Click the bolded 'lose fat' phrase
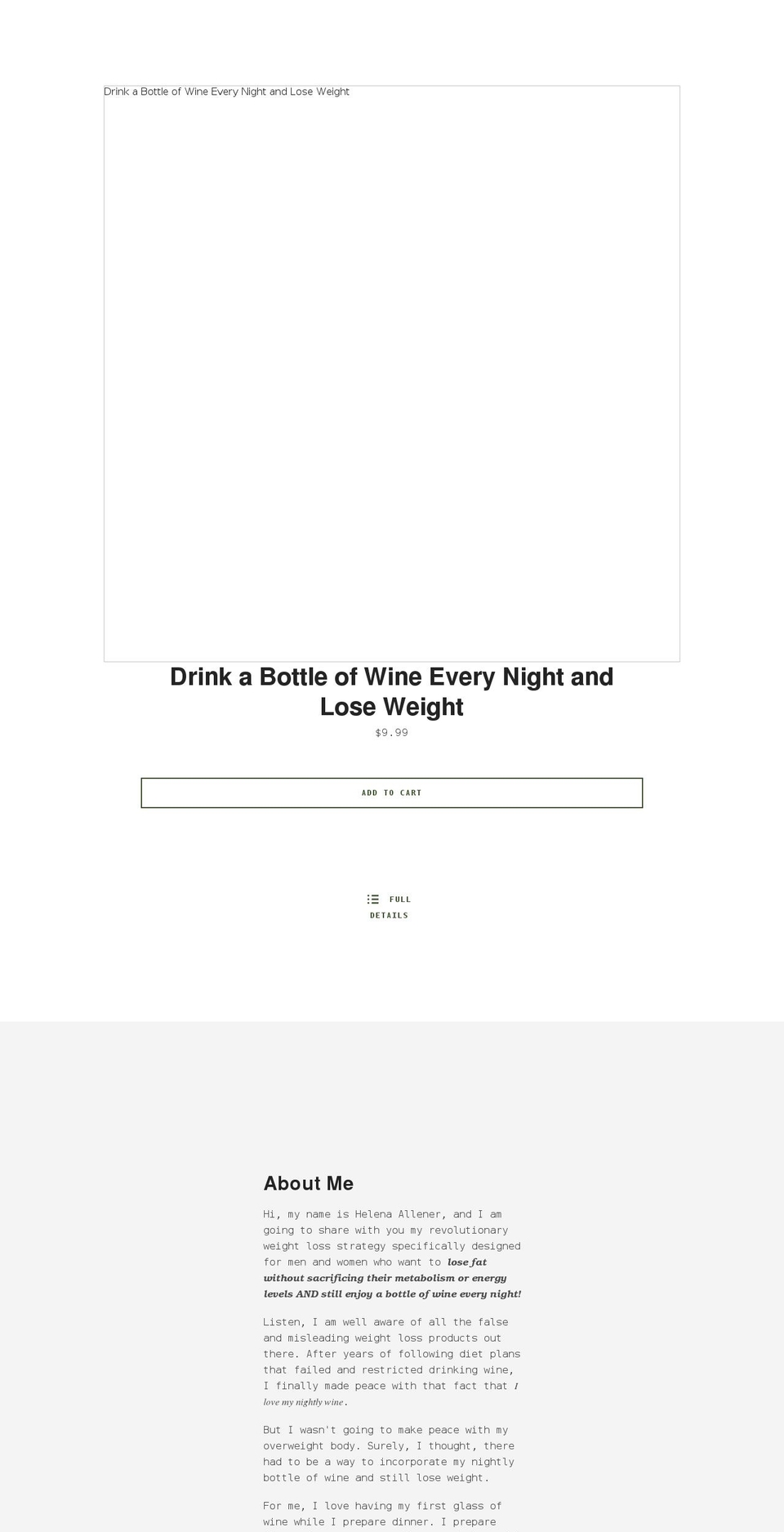Viewport: 784px width, 1532px height. pyautogui.click(x=466, y=1262)
